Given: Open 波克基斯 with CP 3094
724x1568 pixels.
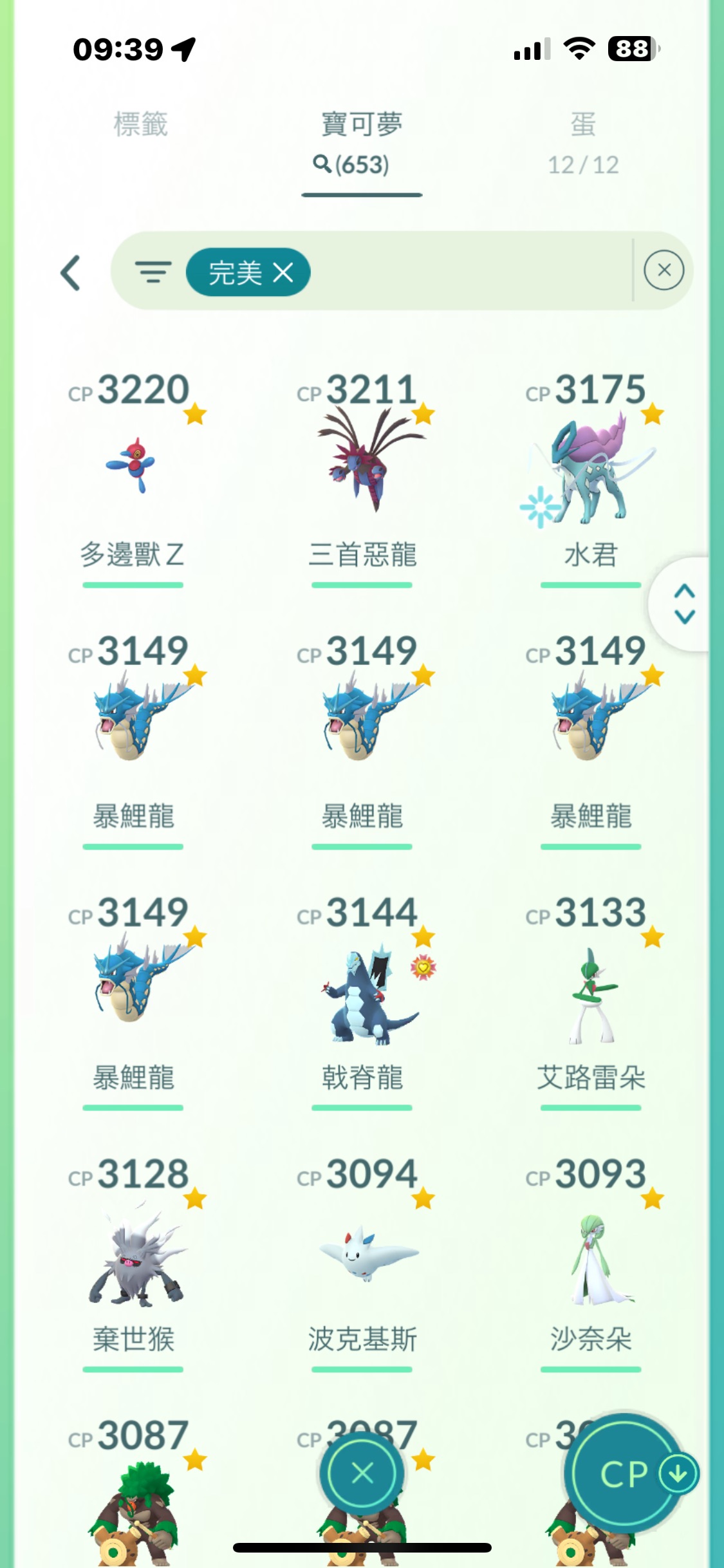Looking at the screenshot, I should click(x=362, y=1258).
